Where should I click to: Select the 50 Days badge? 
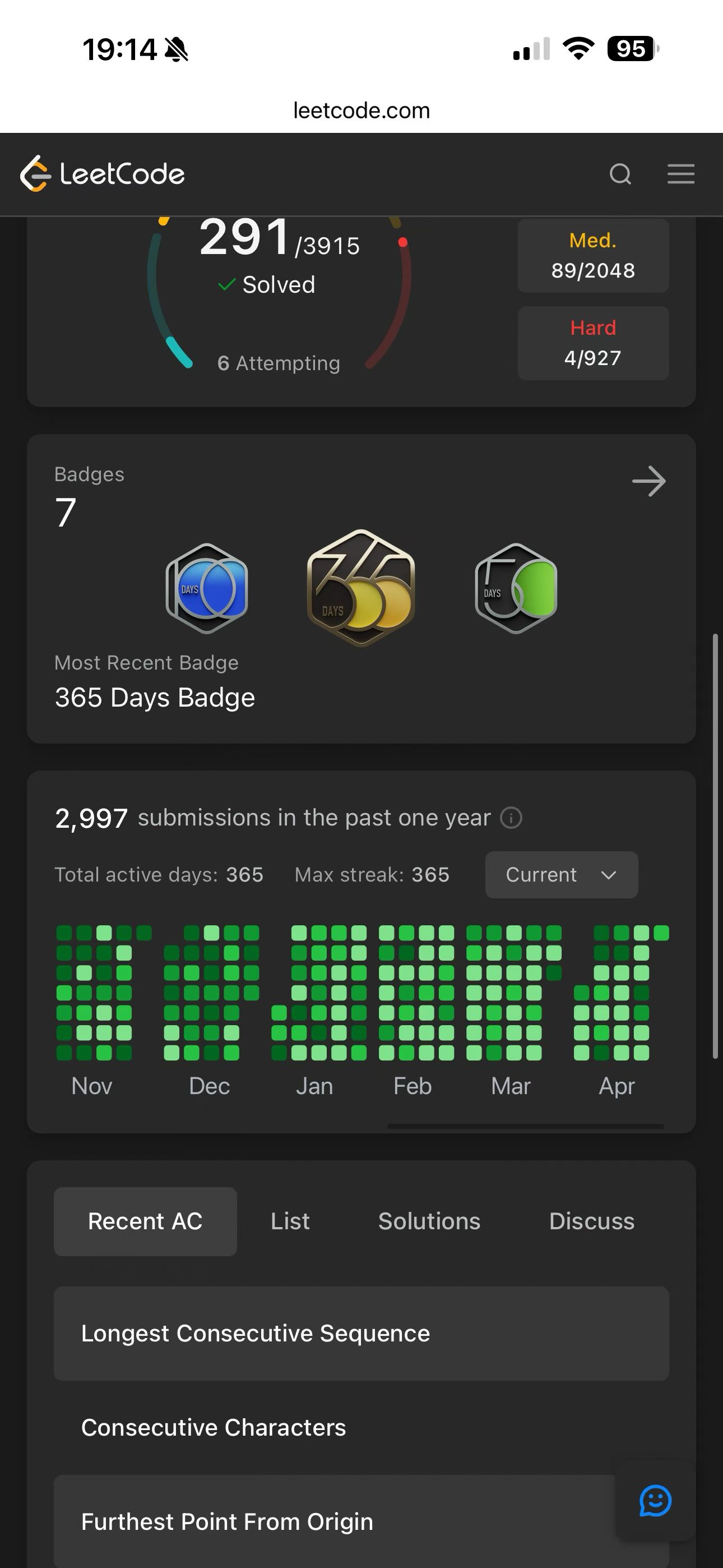516,589
